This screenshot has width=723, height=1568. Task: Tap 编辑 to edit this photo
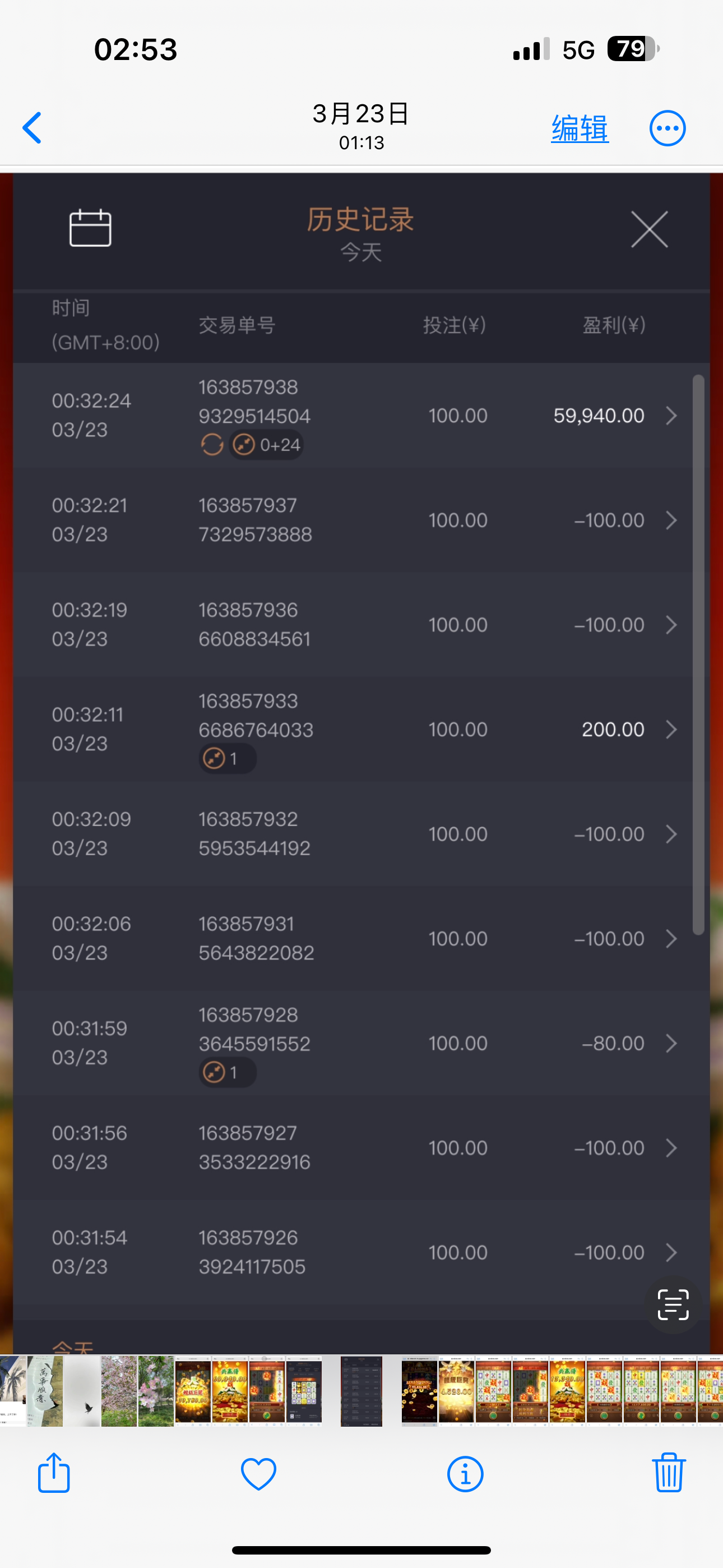(x=580, y=128)
